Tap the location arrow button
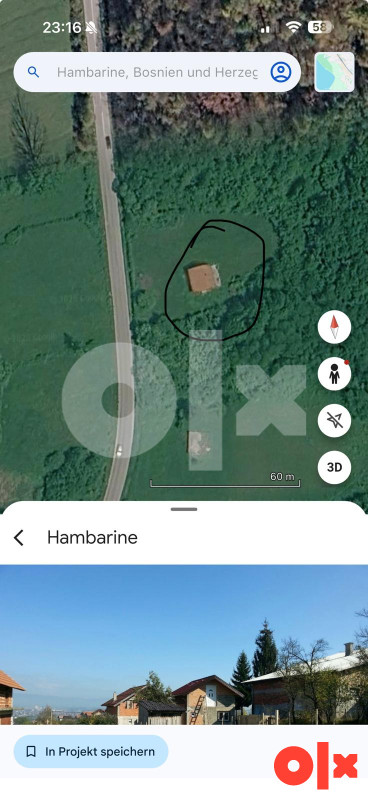368x800 pixels. pyautogui.click(x=334, y=420)
